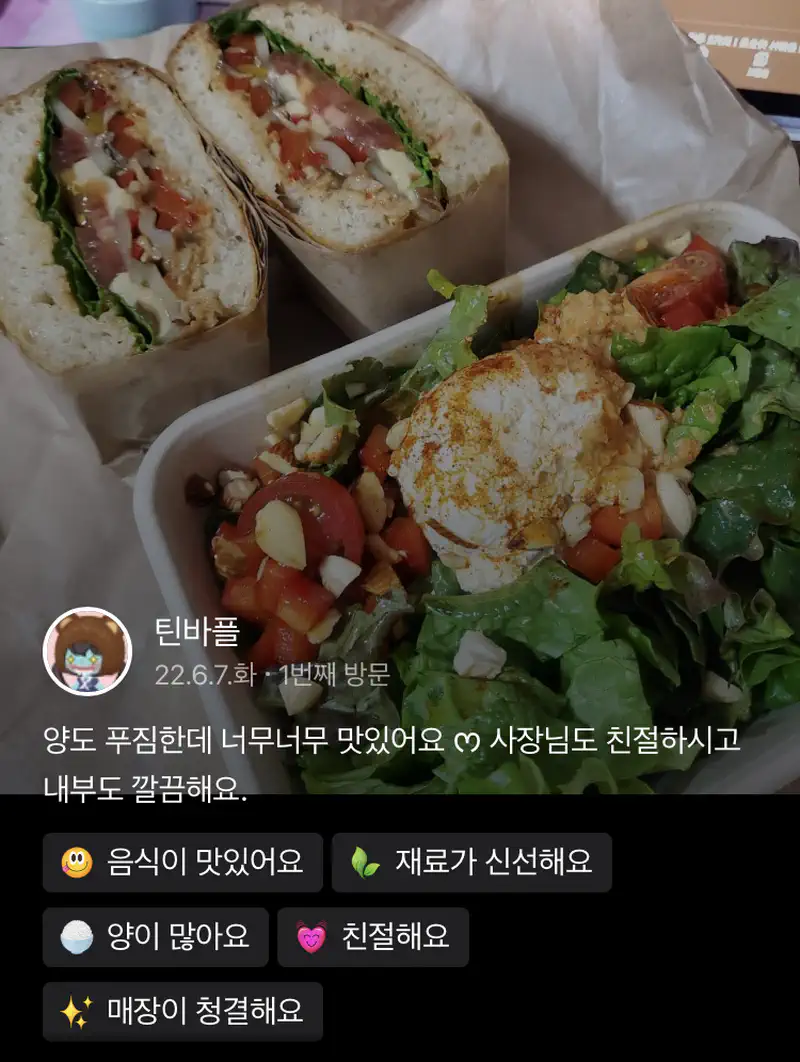Open the sandwich wrap photo
This screenshot has width=800, height=1062.
pos(230,180)
